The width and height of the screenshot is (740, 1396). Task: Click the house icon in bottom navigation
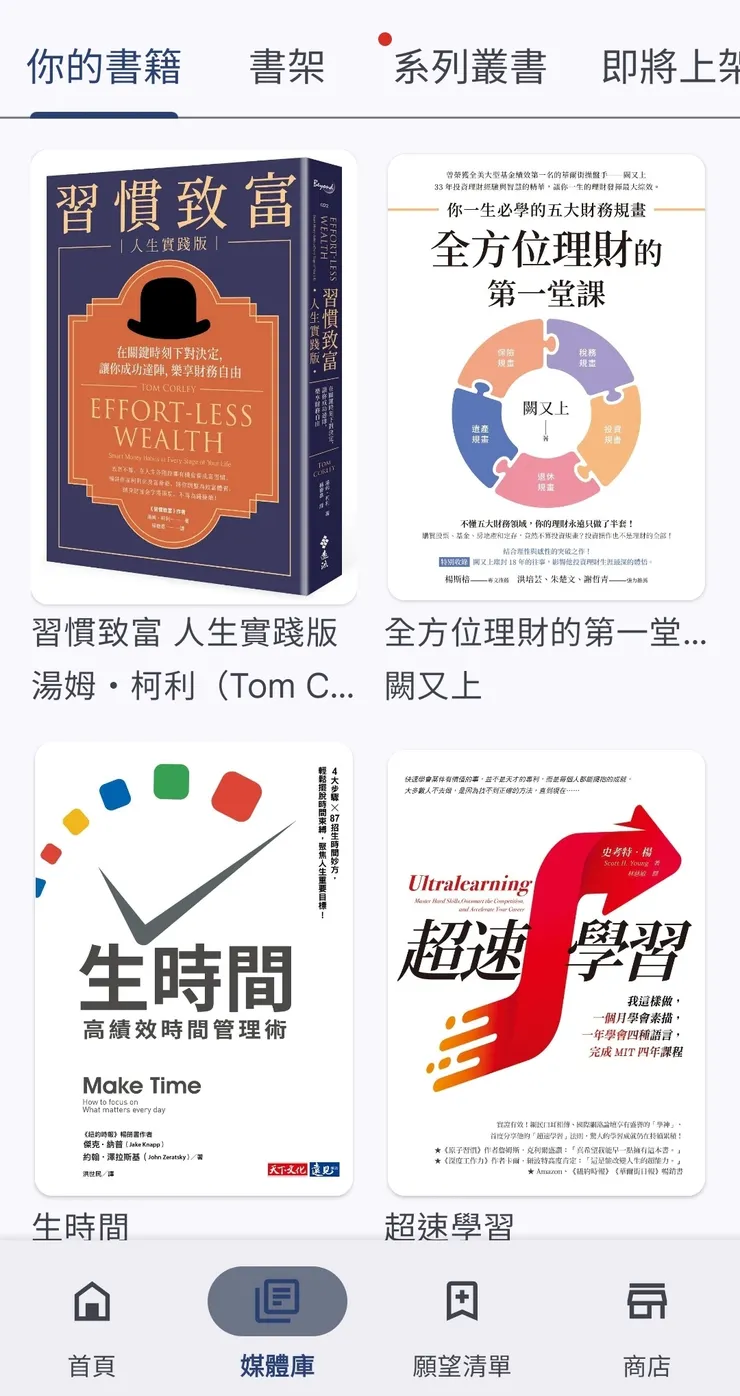91,1302
